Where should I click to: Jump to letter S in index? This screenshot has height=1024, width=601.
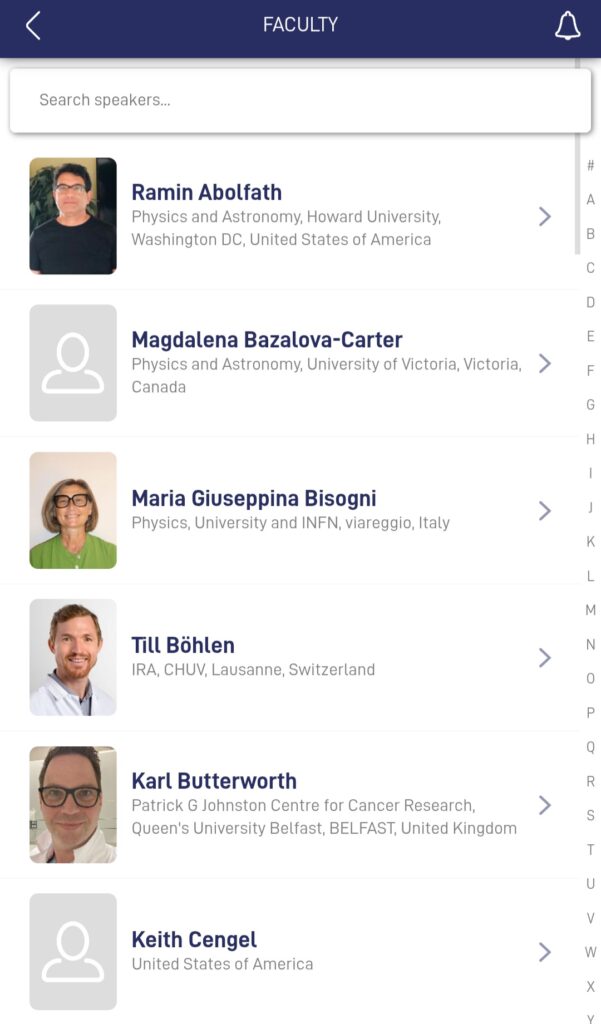(590, 815)
